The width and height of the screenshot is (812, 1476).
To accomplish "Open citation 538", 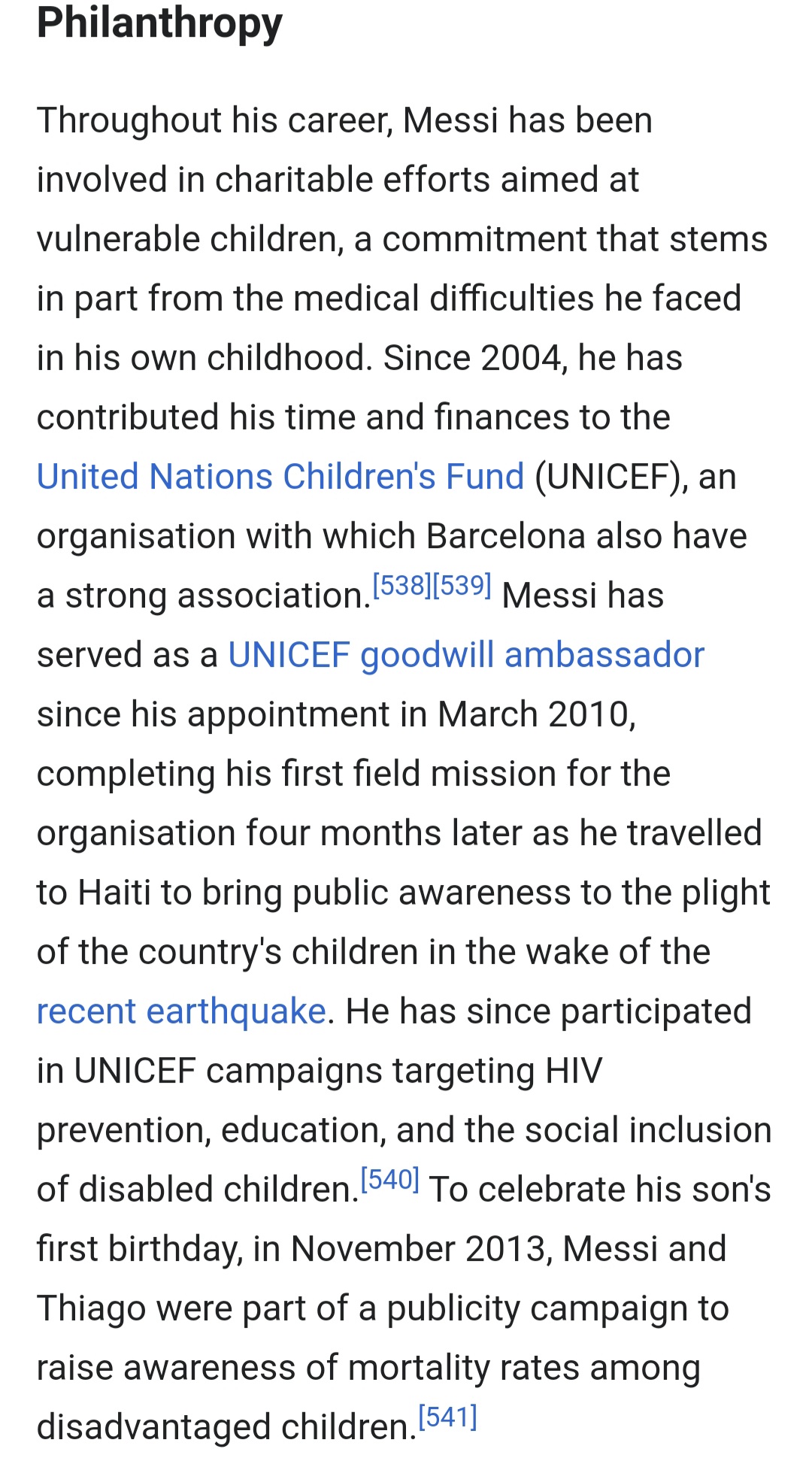I will (401, 586).
